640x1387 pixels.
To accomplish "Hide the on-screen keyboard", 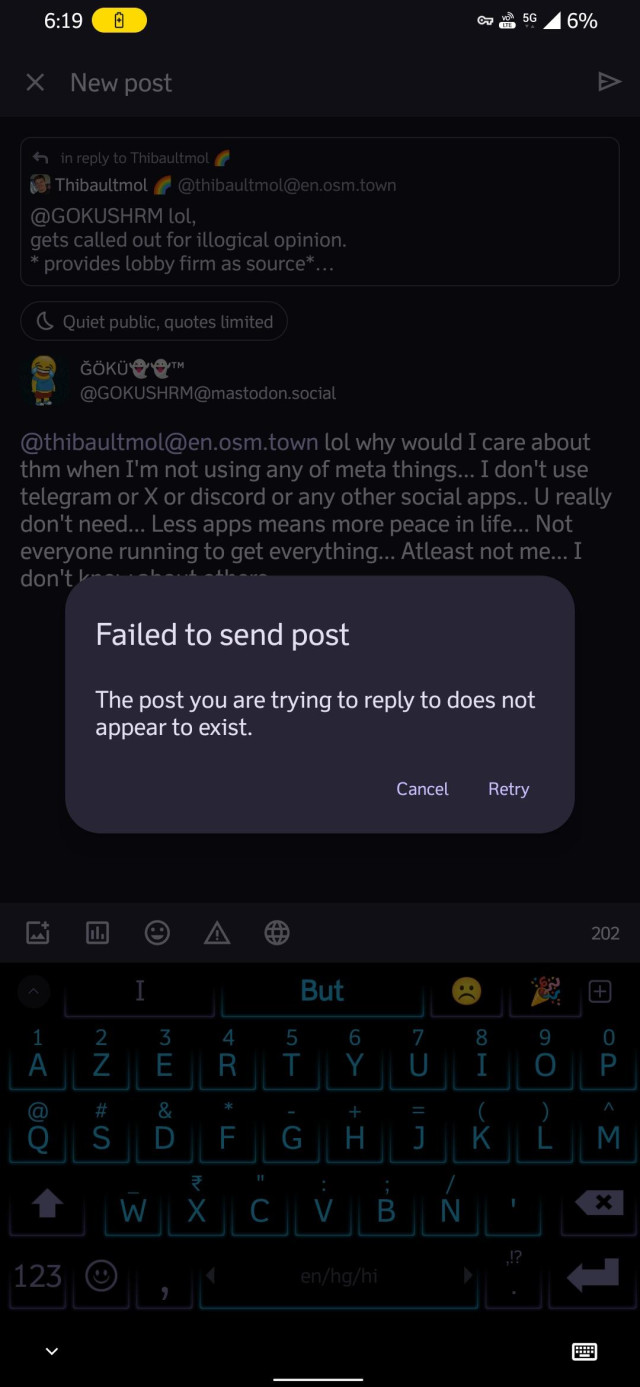I will click(x=52, y=1351).
